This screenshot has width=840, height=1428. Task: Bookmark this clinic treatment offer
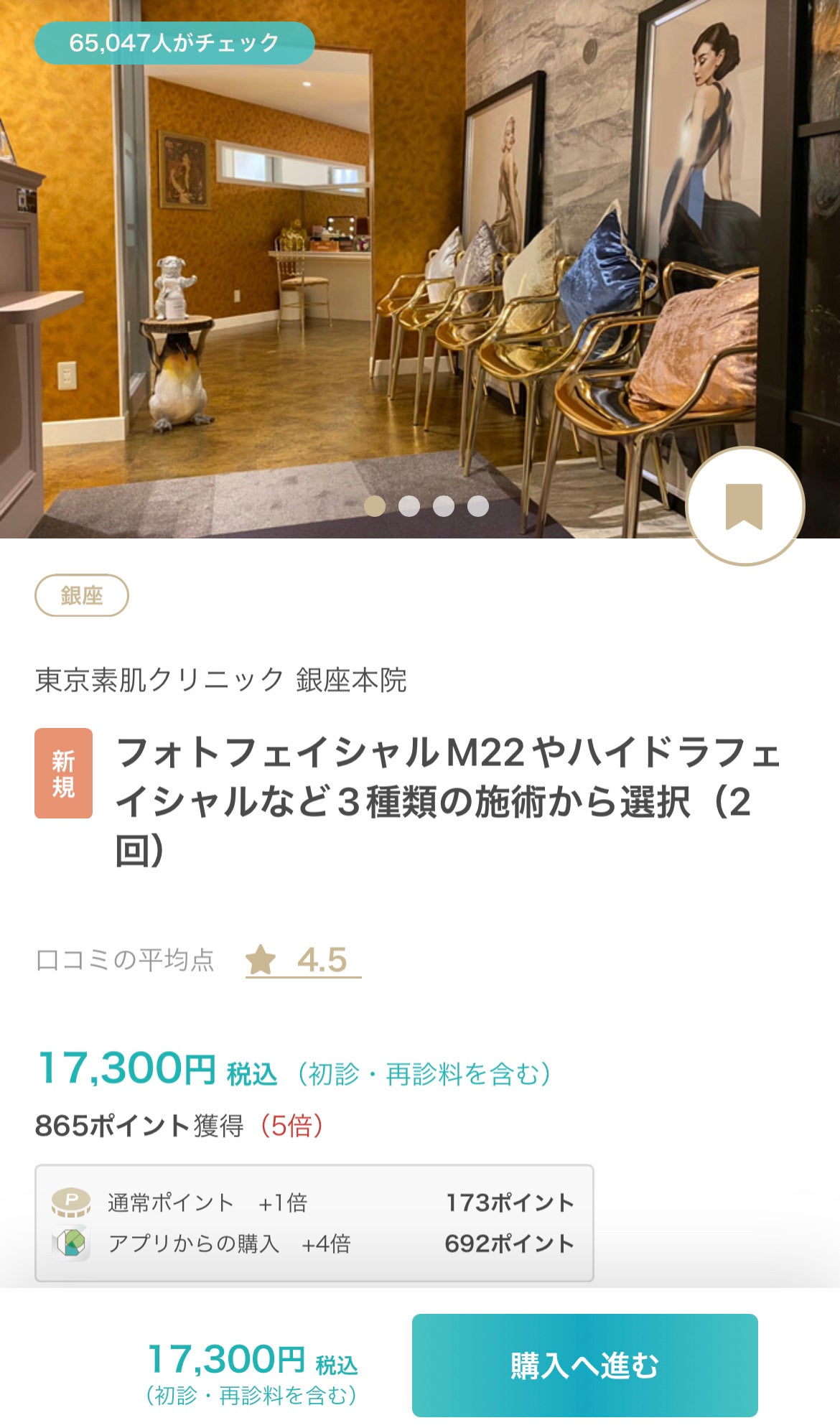coord(745,506)
